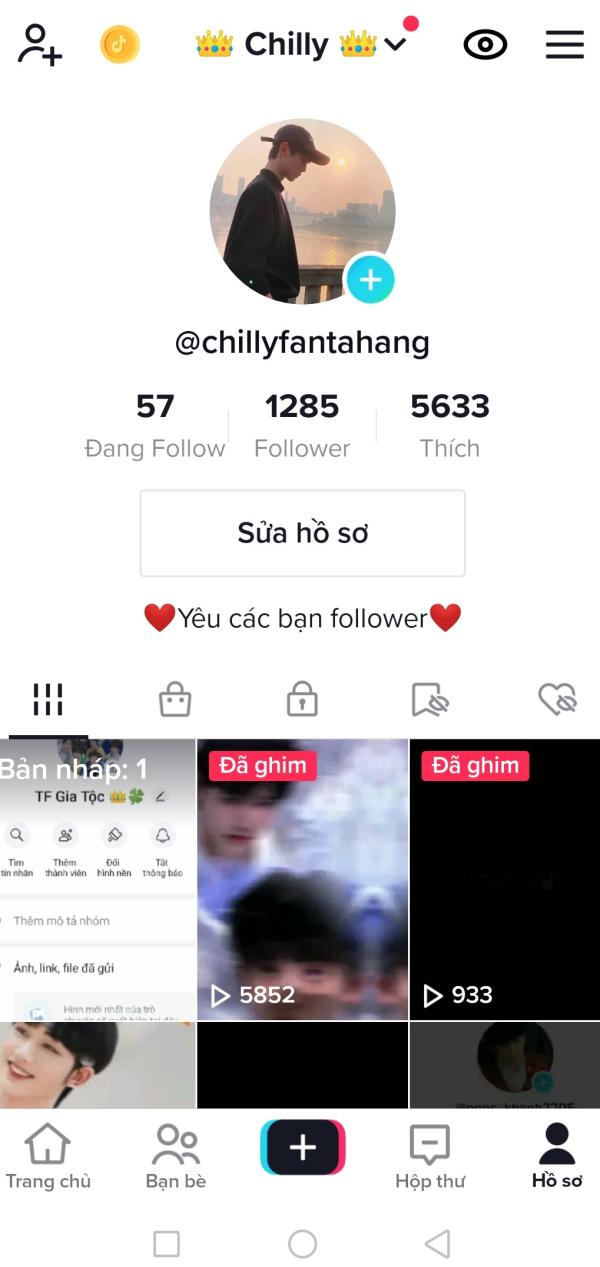The image size is (600, 1267).
Task: Tap the plus badge on profile photo
Action: (x=370, y=279)
